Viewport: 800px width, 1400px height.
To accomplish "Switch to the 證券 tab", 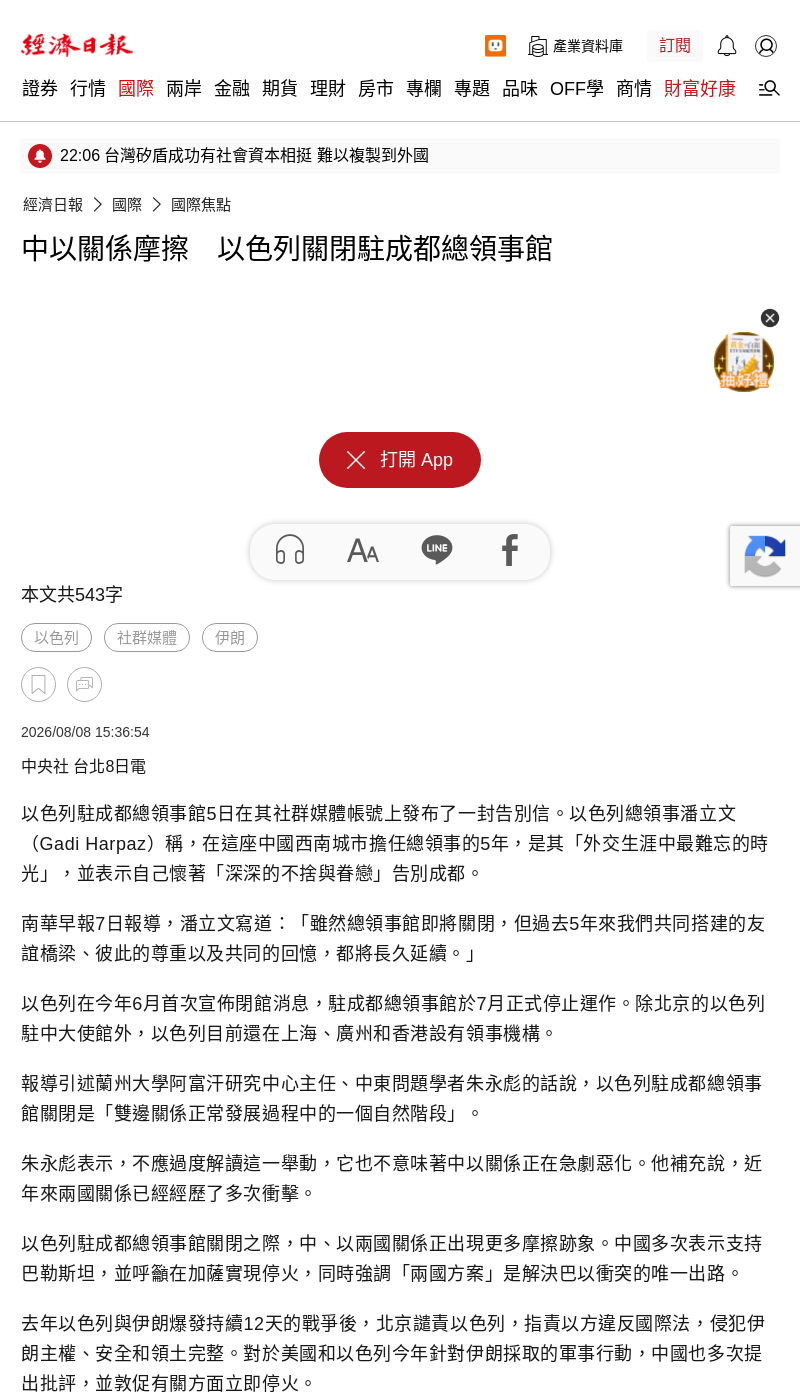I will click(x=40, y=88).
